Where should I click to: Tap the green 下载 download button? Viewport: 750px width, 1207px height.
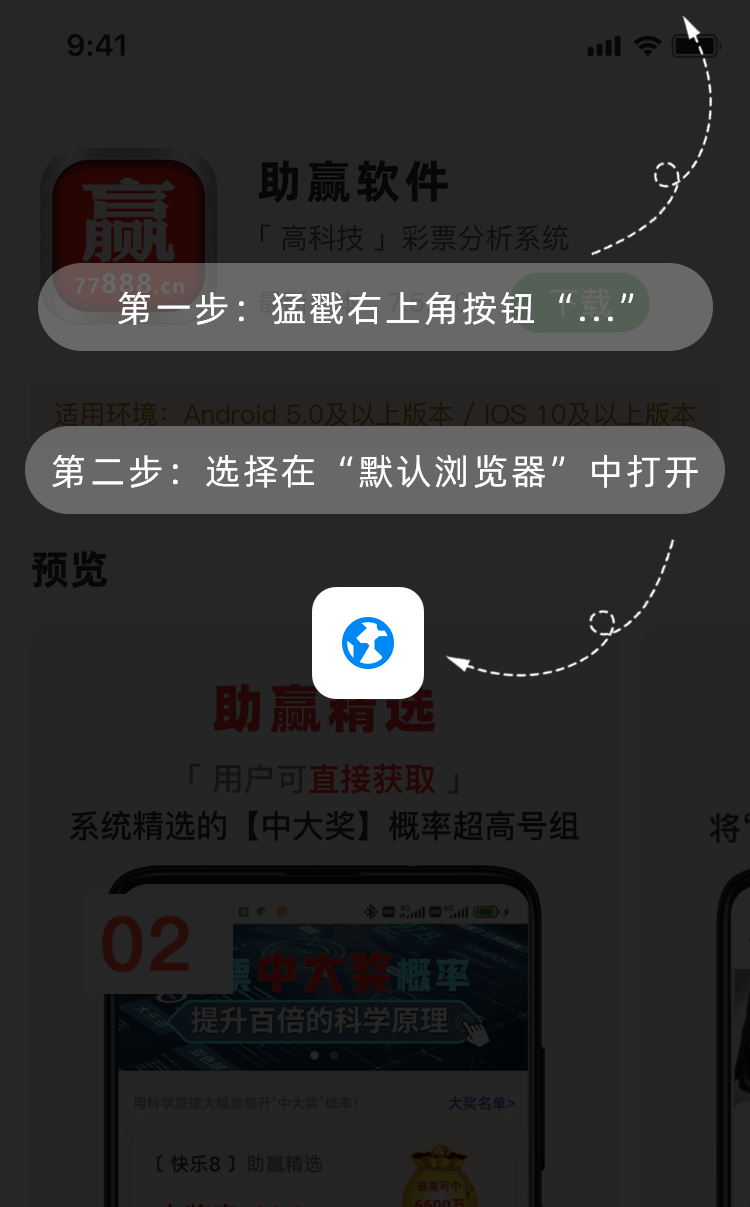click(581, 302)
